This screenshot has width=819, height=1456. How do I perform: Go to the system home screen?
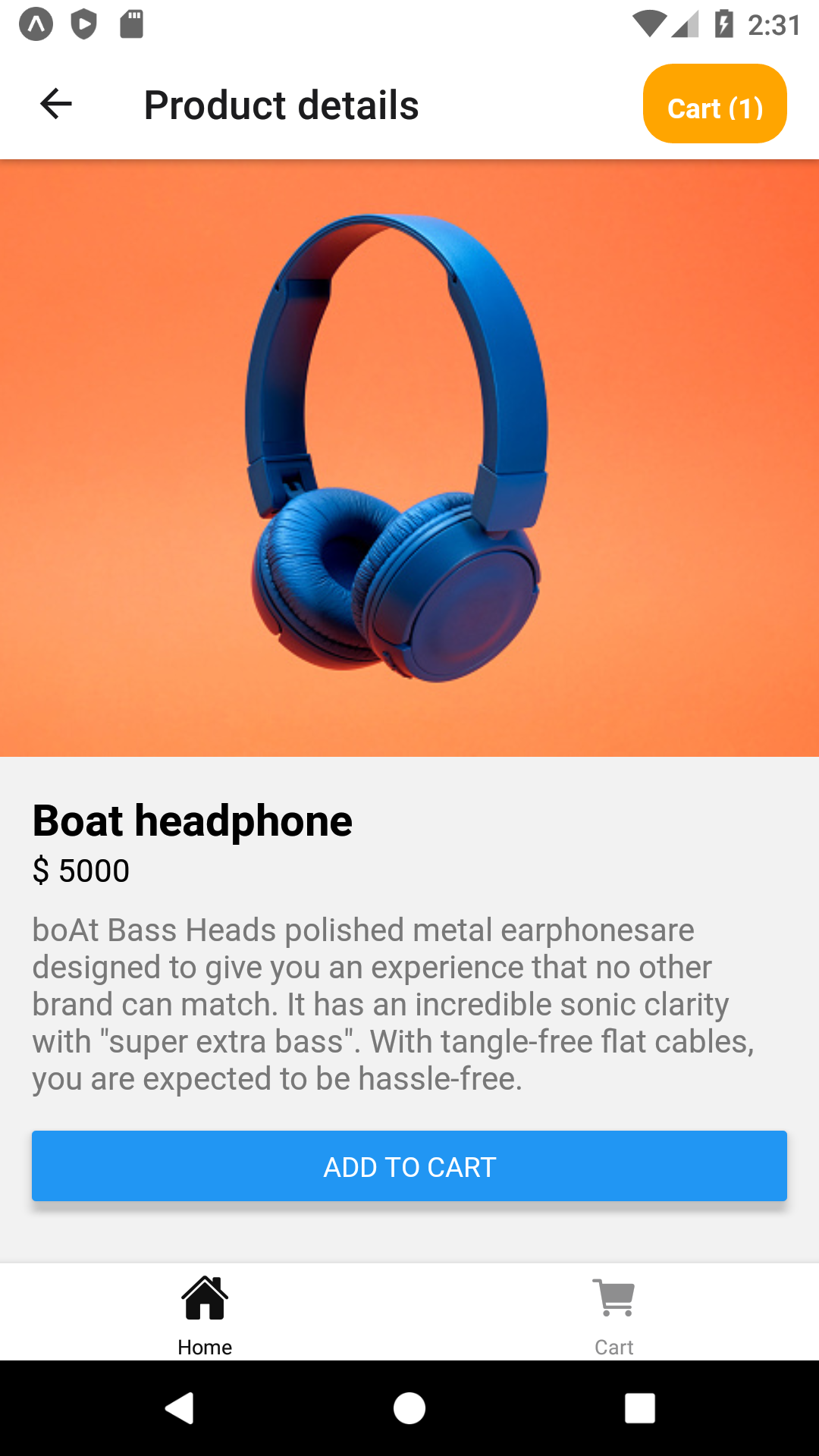(409, 1408)
